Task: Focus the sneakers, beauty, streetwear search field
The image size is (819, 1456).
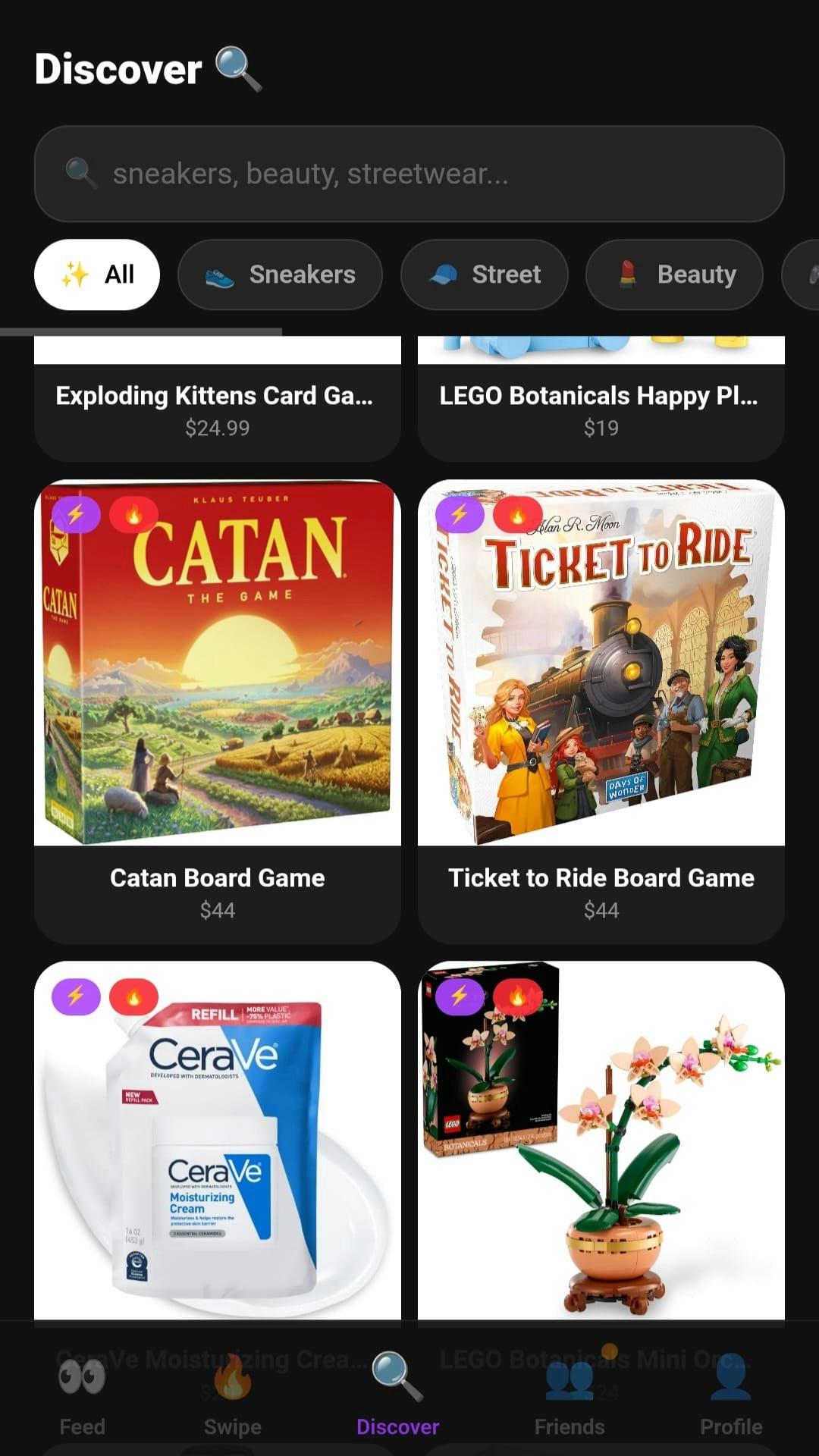Action: [409, 174]
